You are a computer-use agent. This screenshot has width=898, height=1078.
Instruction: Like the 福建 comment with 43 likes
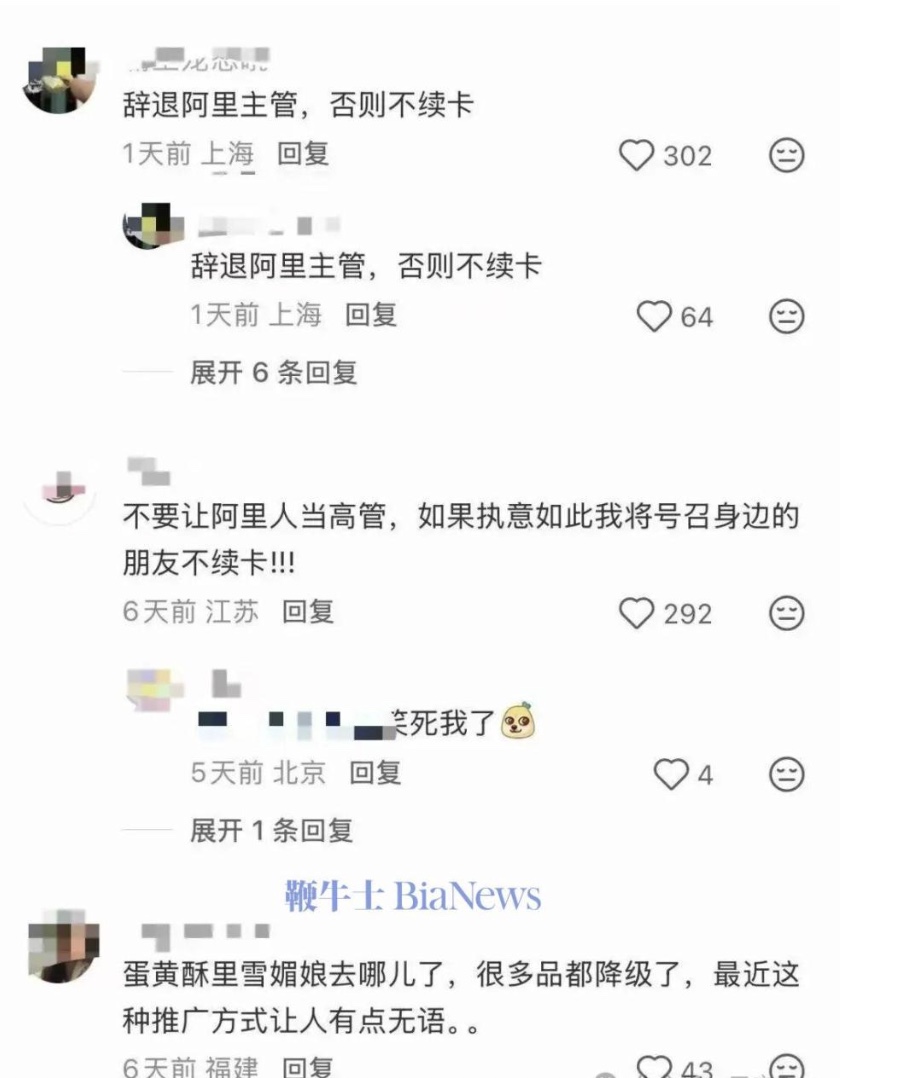coord(654,1066)
